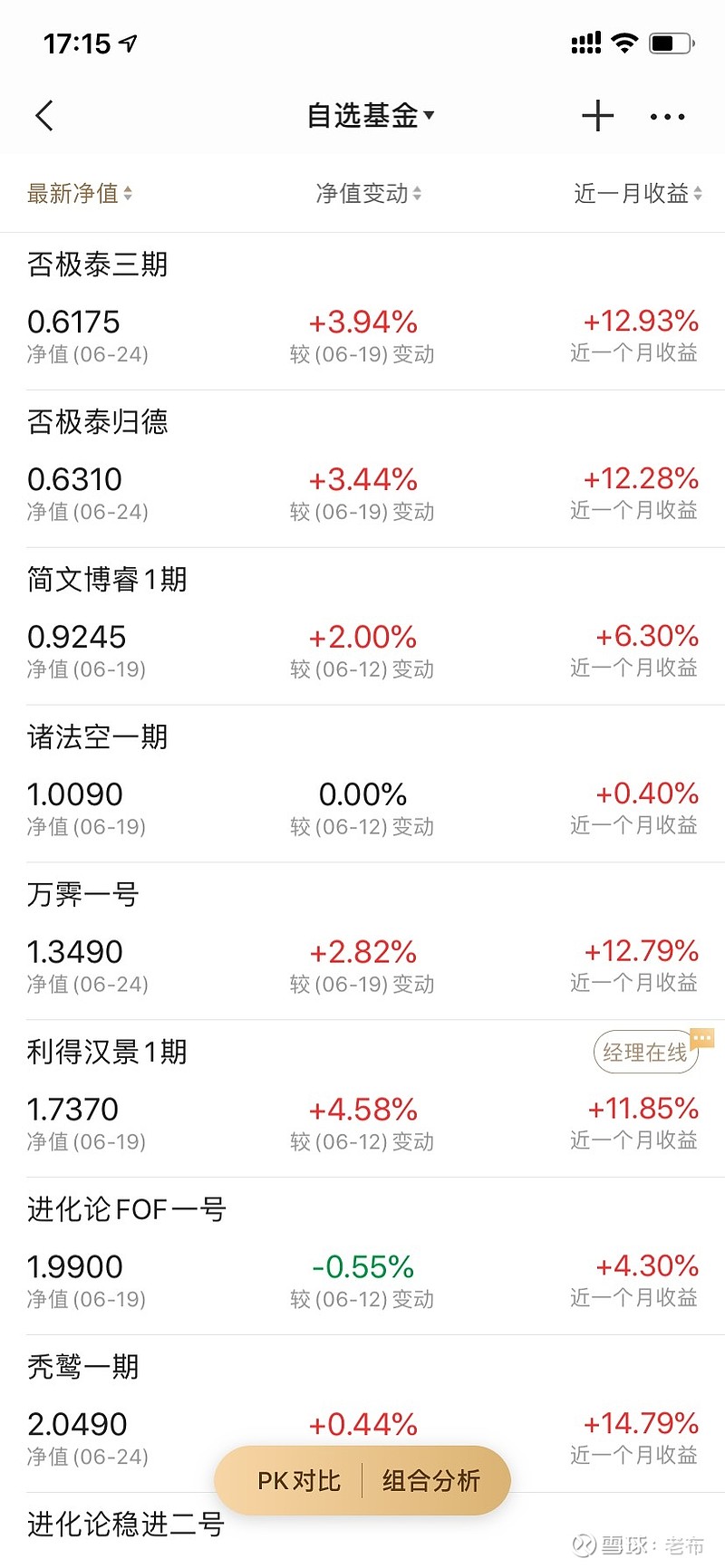Sort by 近一月收益

pos(637,193)
